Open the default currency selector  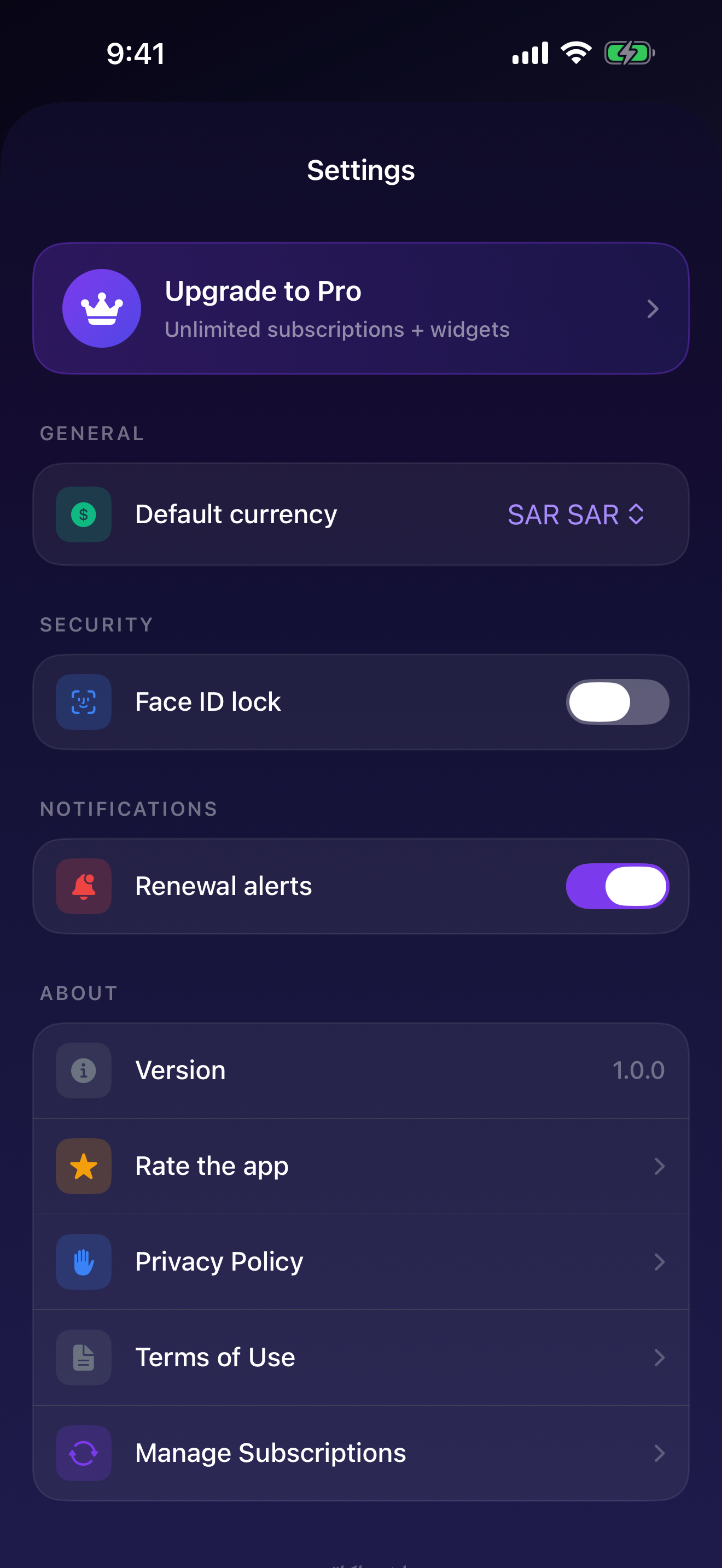pyautogui.click(x=576, y=514)
